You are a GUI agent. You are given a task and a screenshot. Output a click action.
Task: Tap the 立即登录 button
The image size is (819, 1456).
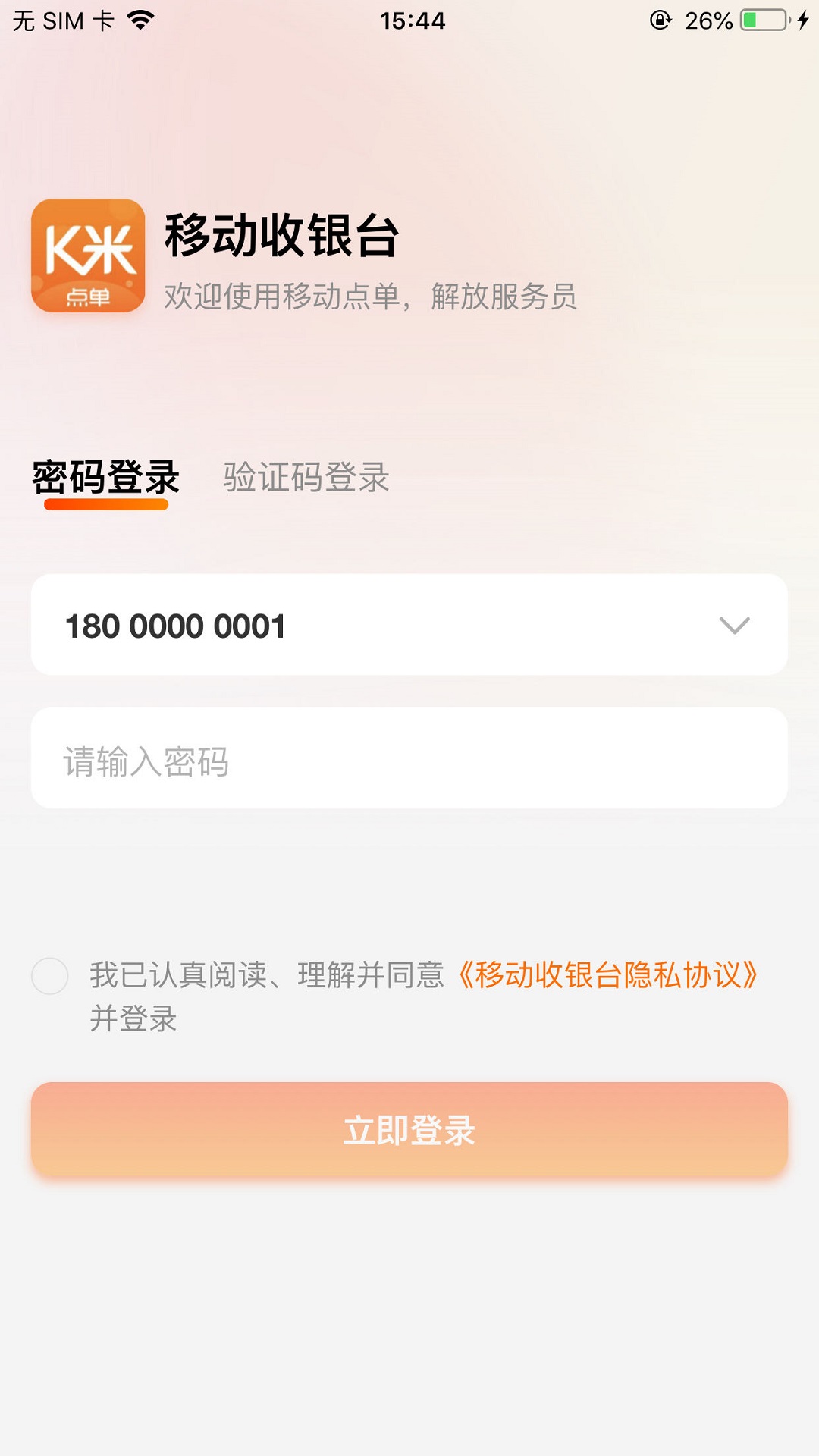409,1130
